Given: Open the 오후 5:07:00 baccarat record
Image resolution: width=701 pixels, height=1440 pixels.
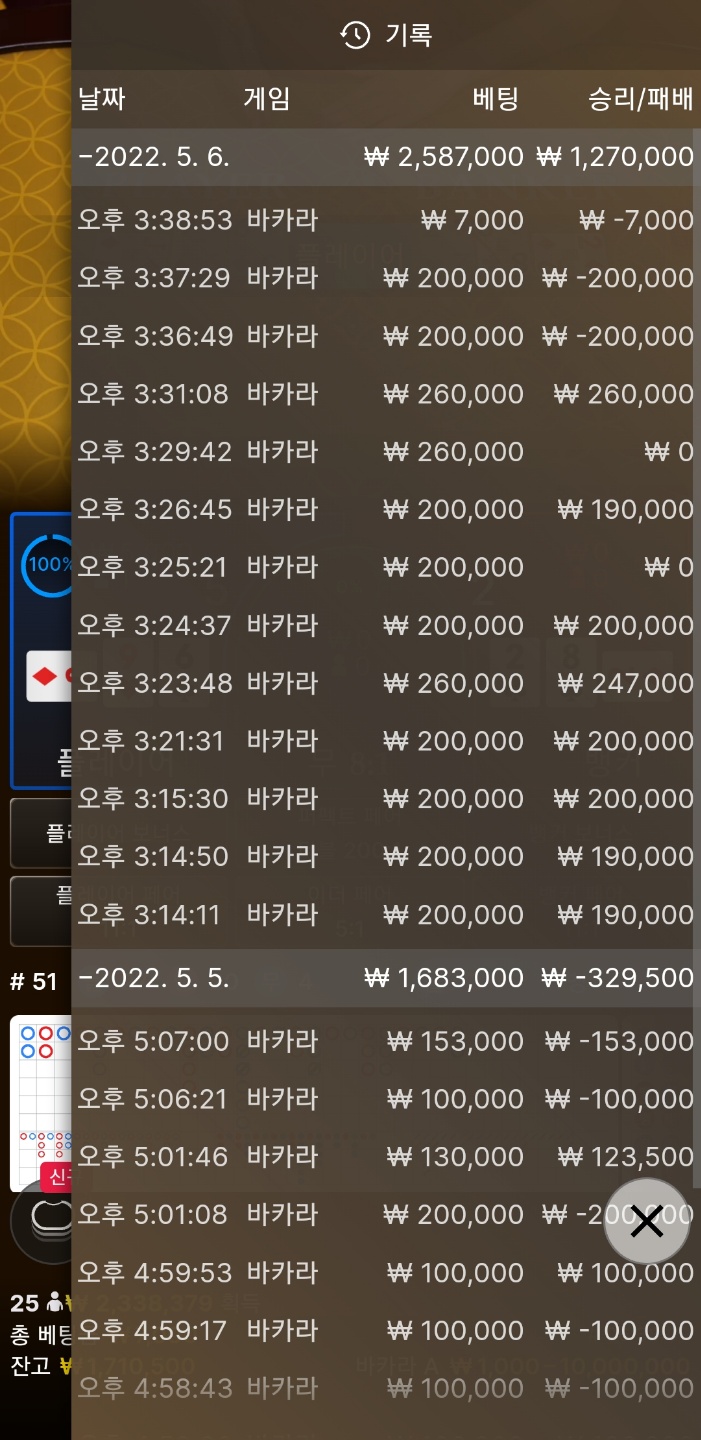Looking at the screenshot, I should point(386,1042).
